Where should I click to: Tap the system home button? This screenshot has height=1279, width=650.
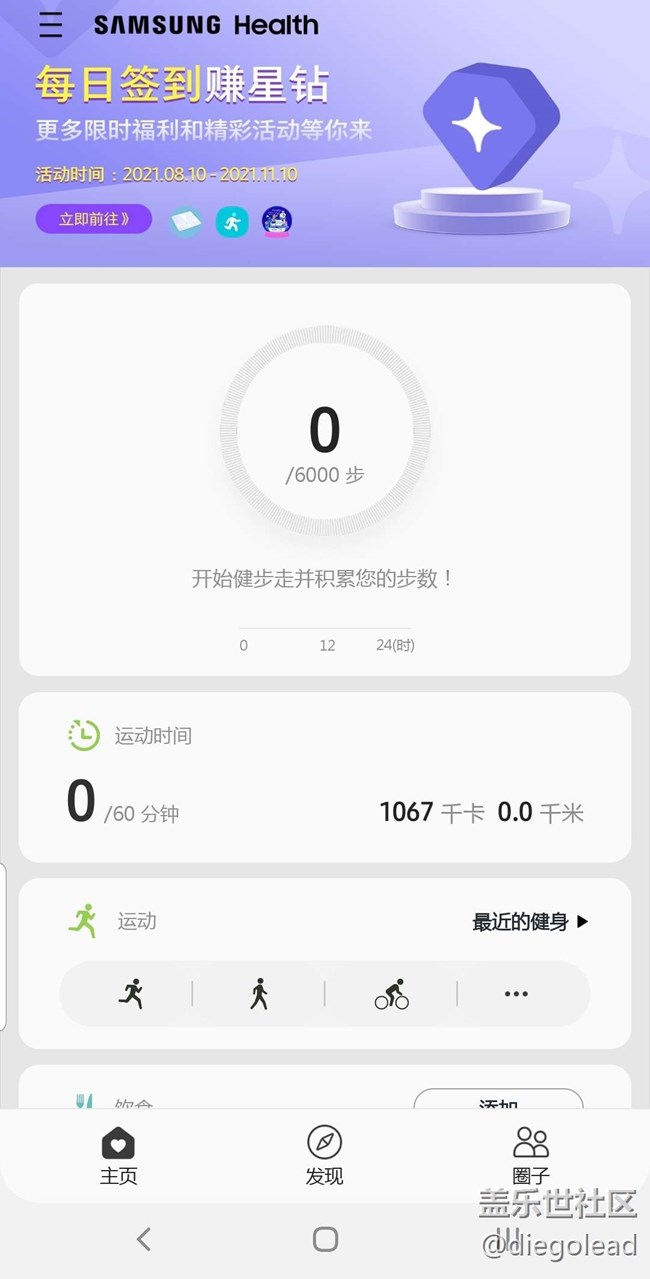[325, 1240]
